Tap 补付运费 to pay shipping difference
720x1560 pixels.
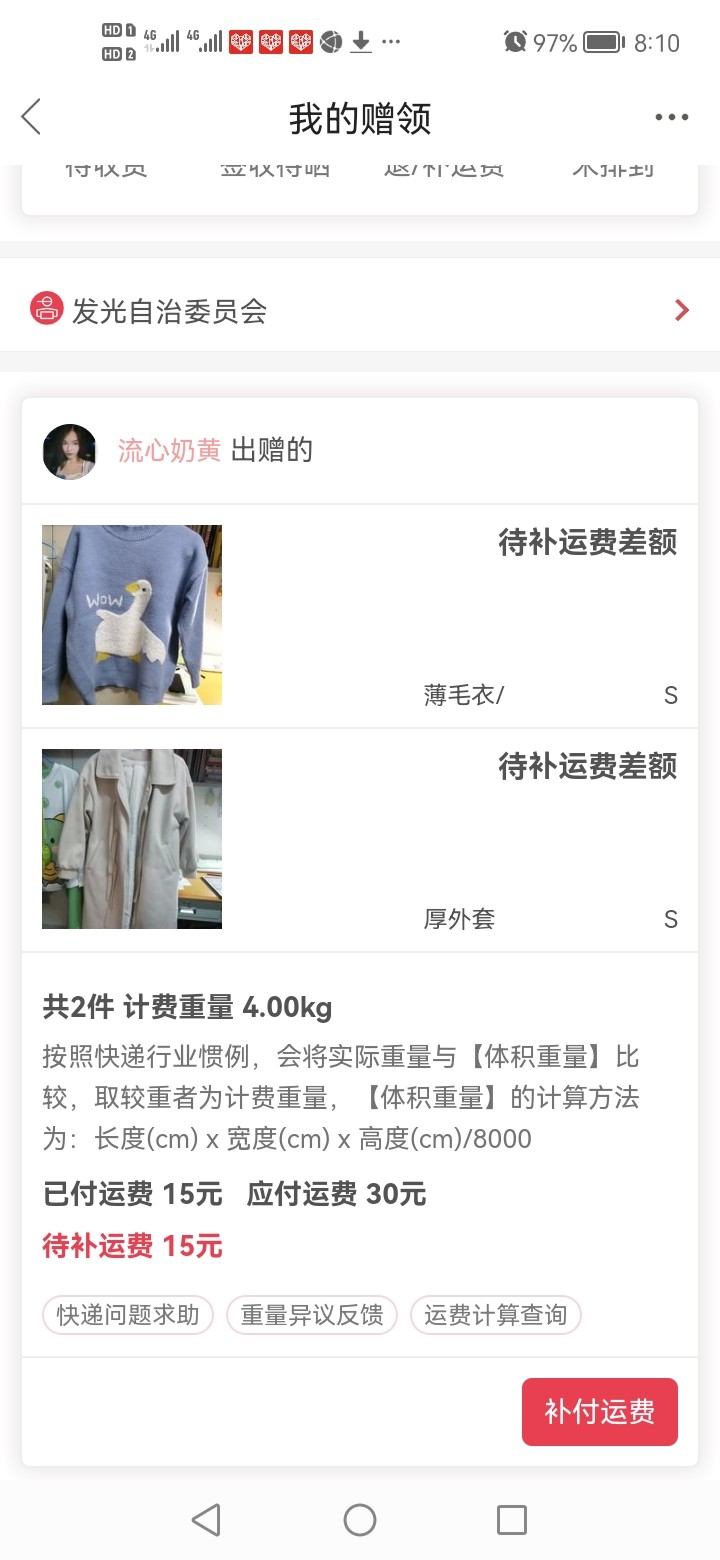599,1411
